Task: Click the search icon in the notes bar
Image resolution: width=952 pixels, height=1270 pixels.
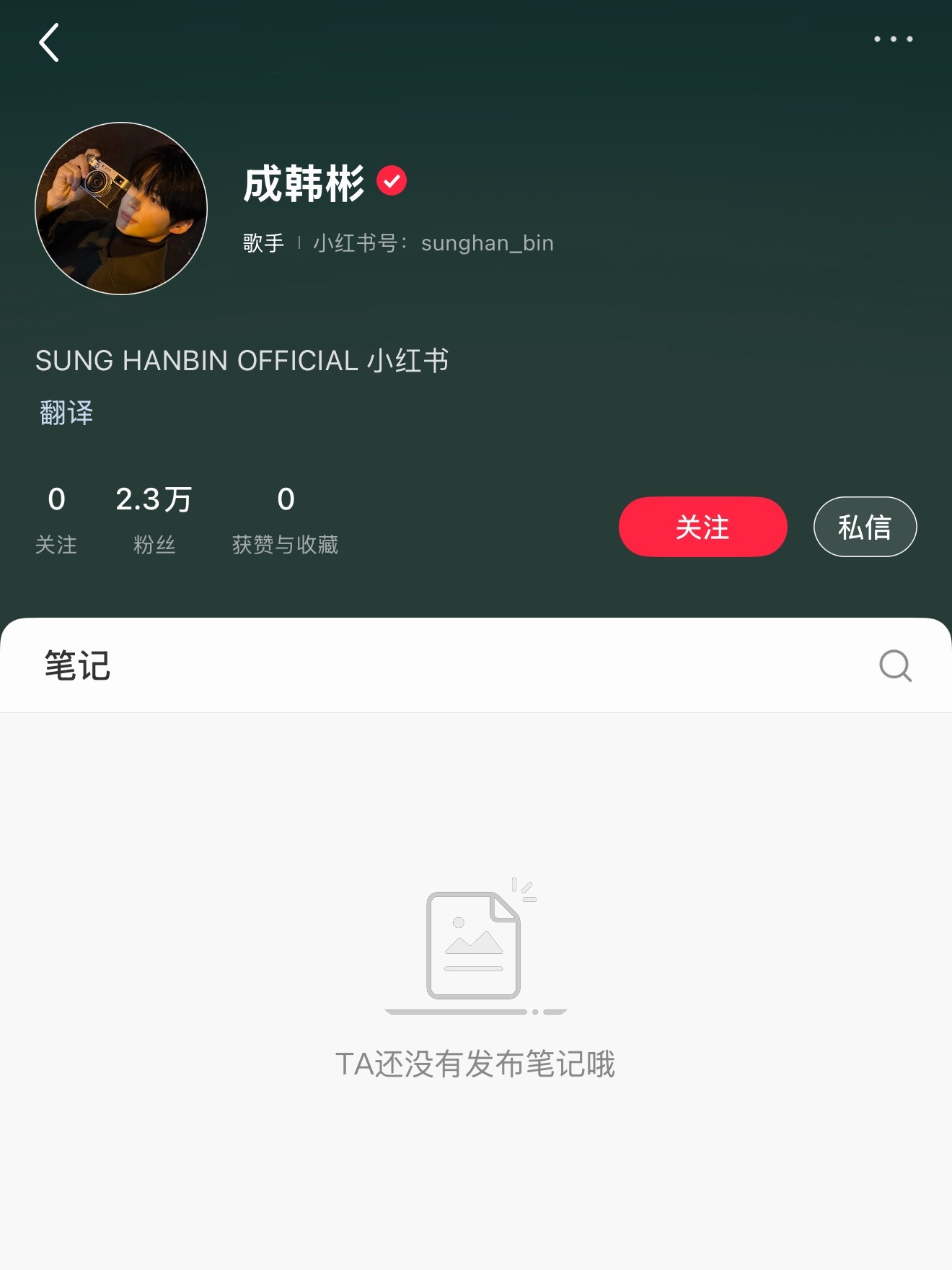Action: (894, 665)
